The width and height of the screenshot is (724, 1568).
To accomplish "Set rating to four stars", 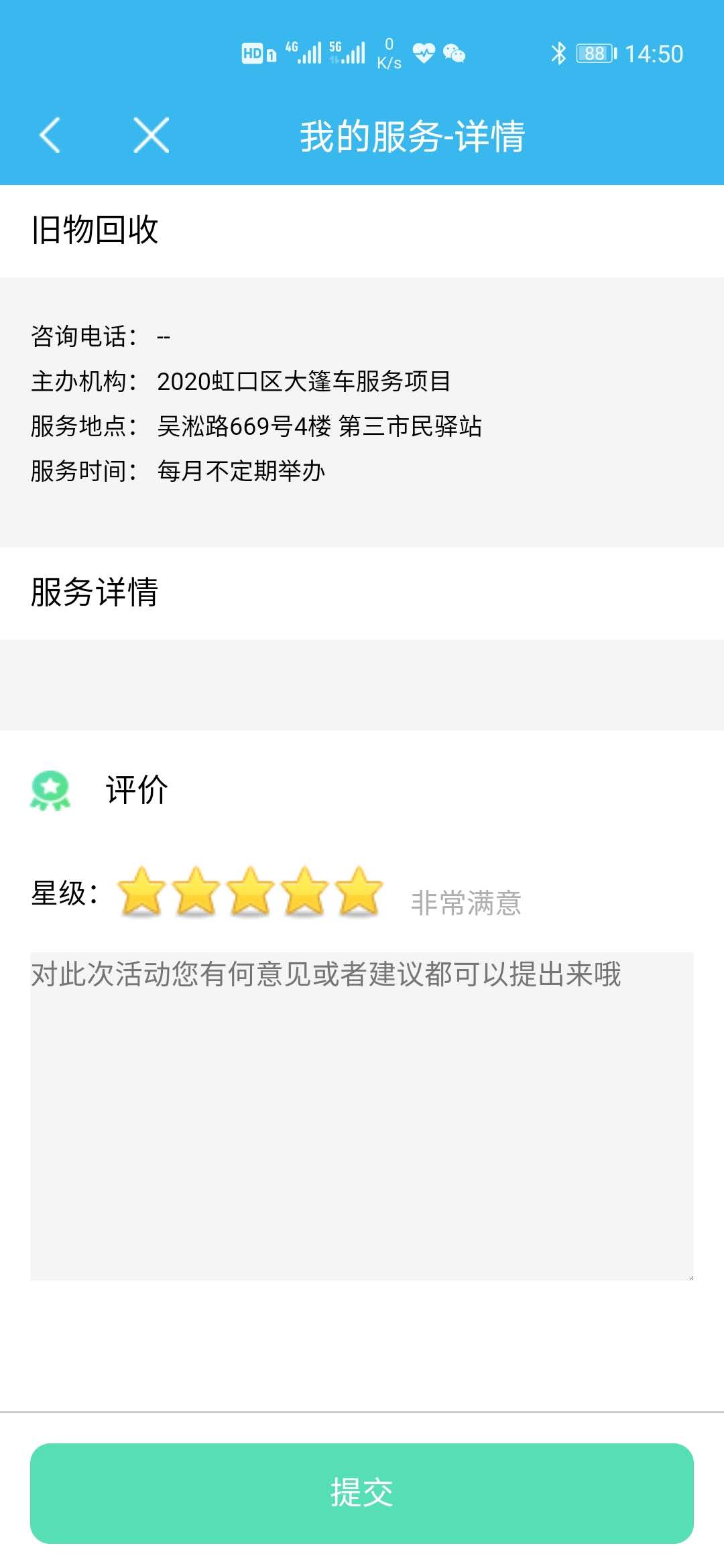I will [305, 891].
